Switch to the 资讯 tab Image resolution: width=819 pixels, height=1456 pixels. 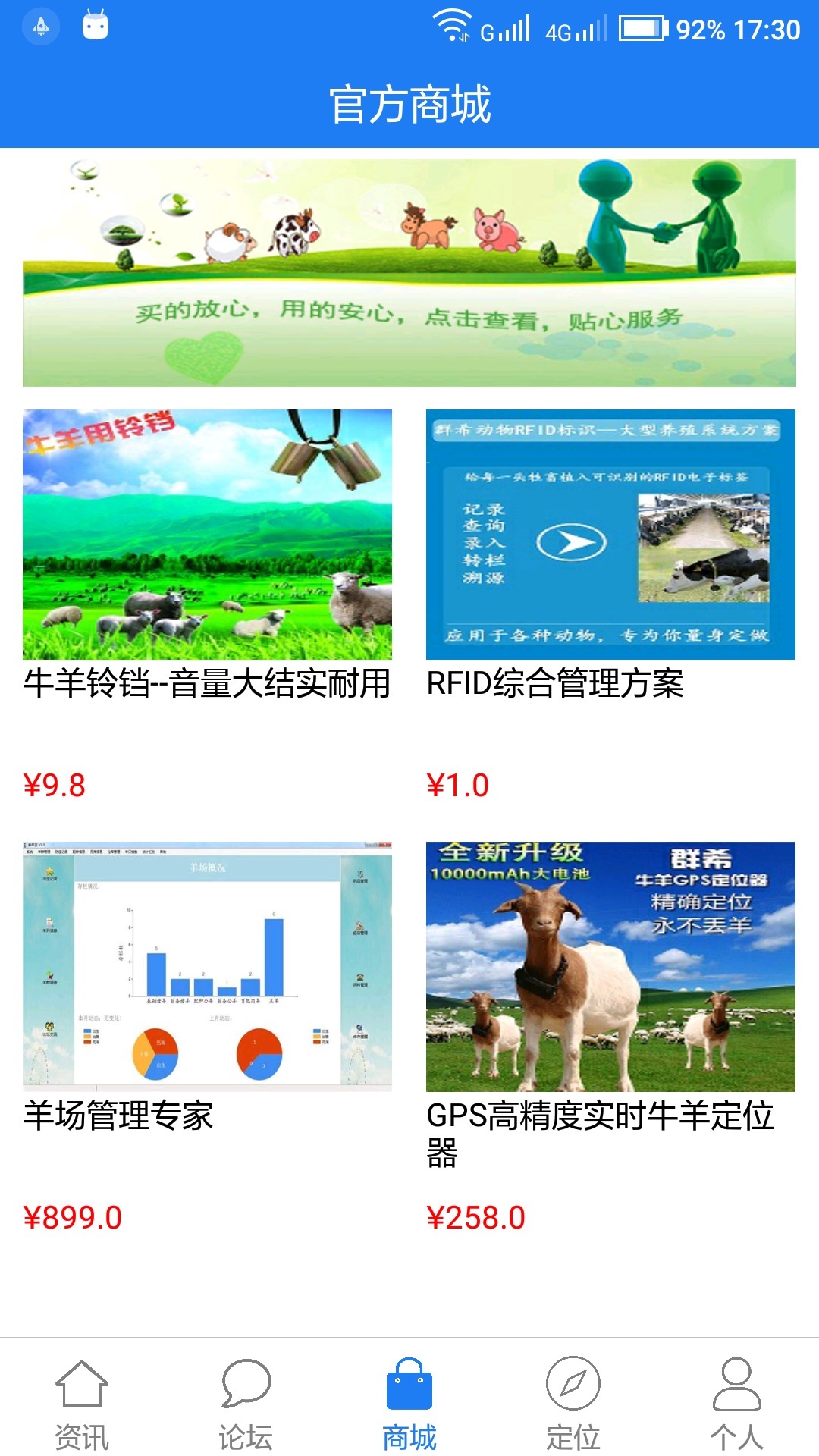82,1404
